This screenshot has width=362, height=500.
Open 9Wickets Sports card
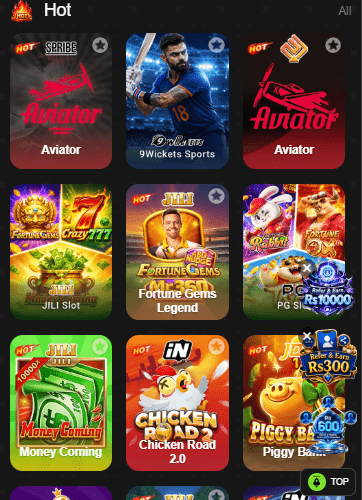177,101
